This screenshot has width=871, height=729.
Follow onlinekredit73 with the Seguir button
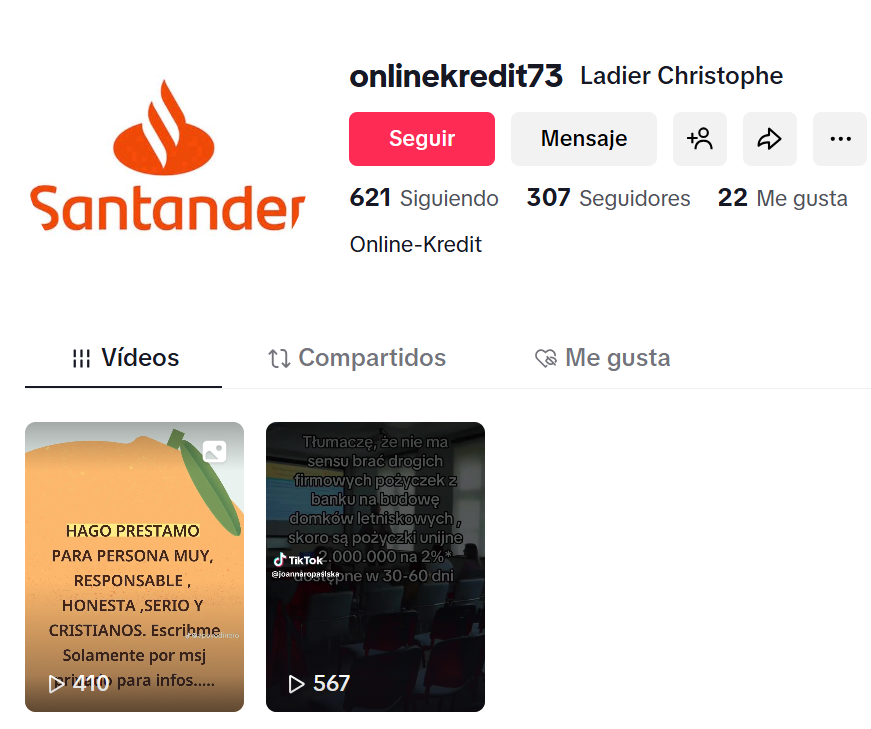(x=421, y=139)
